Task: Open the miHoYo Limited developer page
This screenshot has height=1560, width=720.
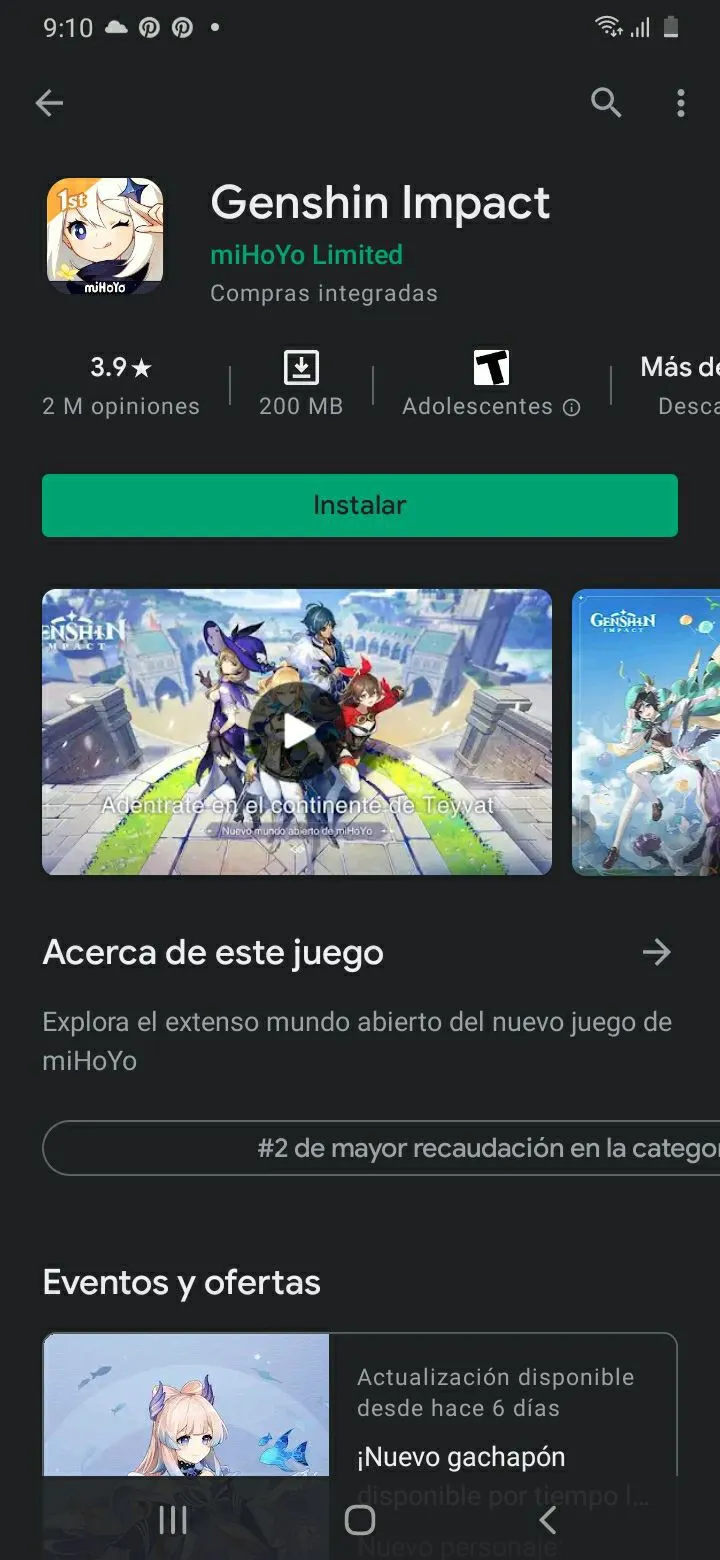Action: (x=306, y=255)
